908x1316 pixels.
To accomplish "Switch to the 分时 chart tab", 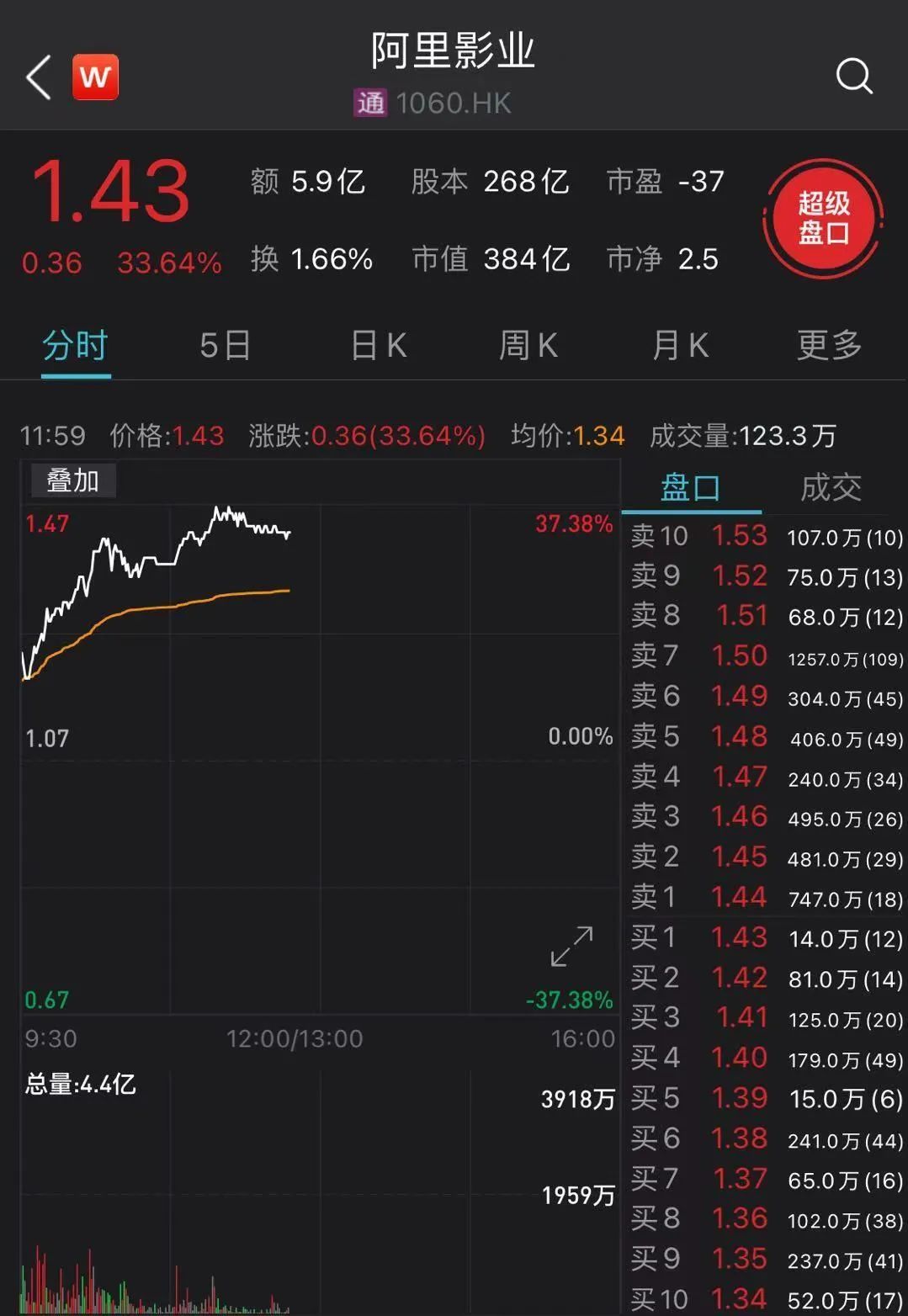I will [x=76, y=346].
